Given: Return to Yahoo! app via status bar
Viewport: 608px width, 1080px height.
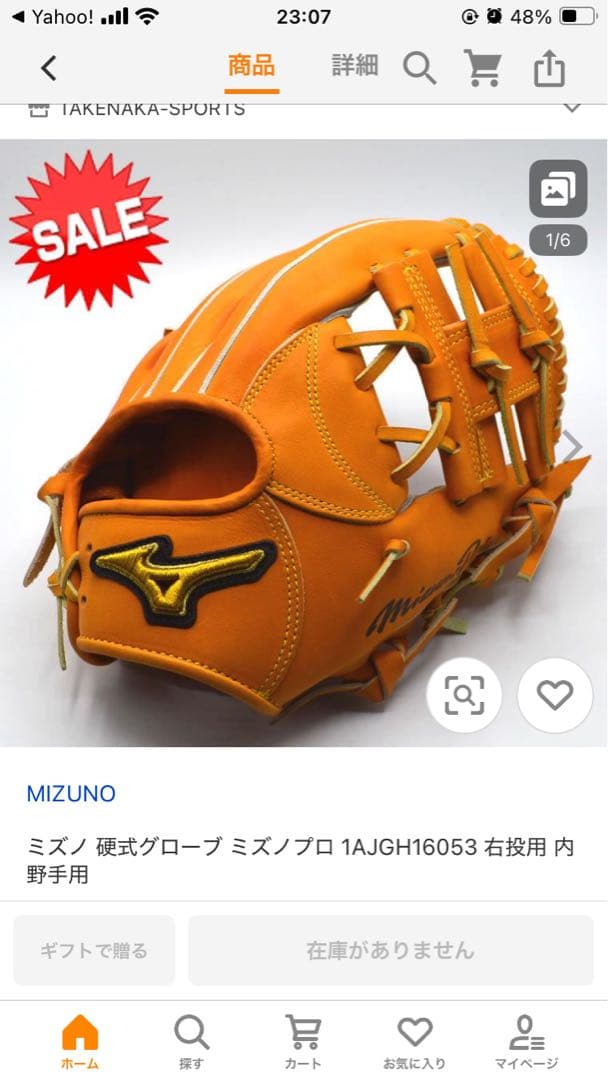Looking at the screenshot, I should click(x=52, y=17).
